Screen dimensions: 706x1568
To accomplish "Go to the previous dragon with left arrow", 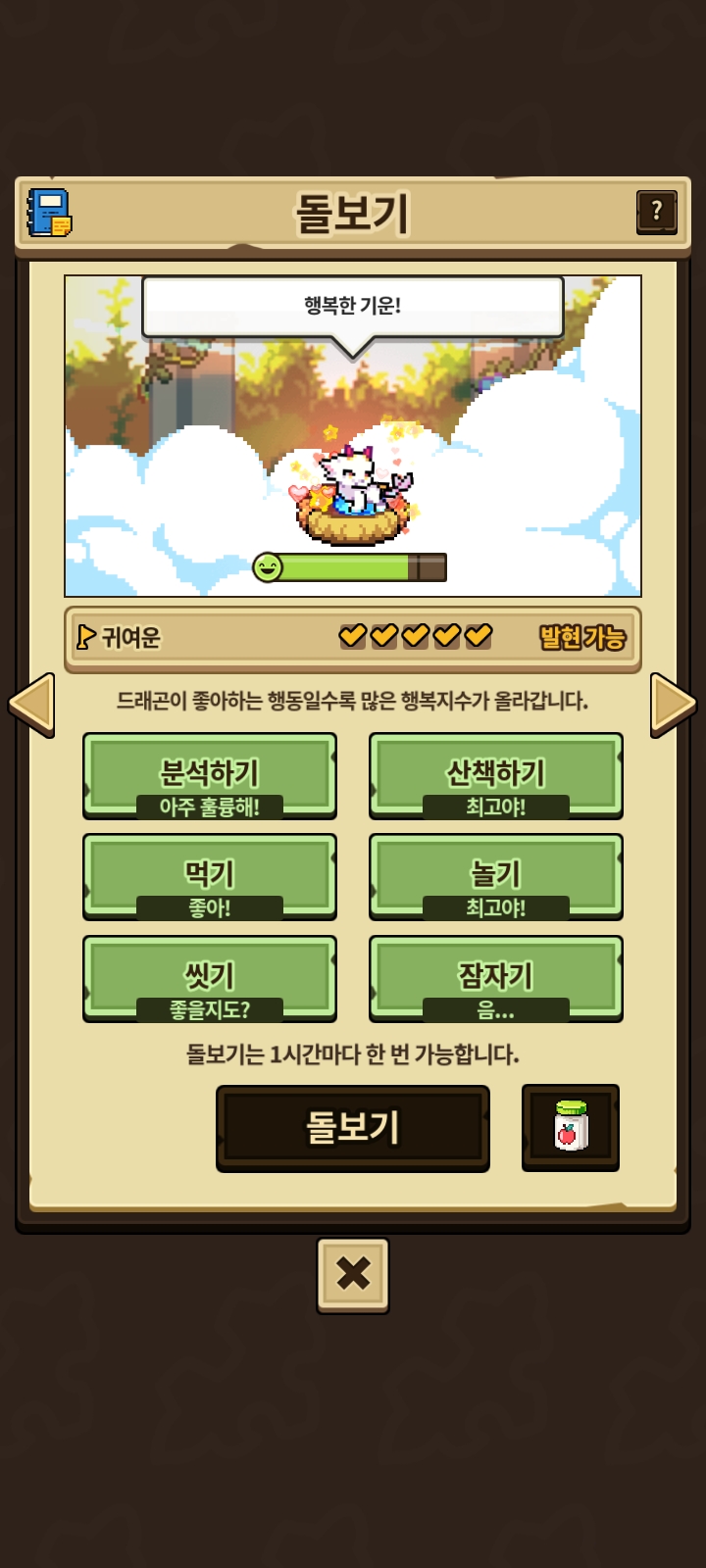I will tap(31, 704).
